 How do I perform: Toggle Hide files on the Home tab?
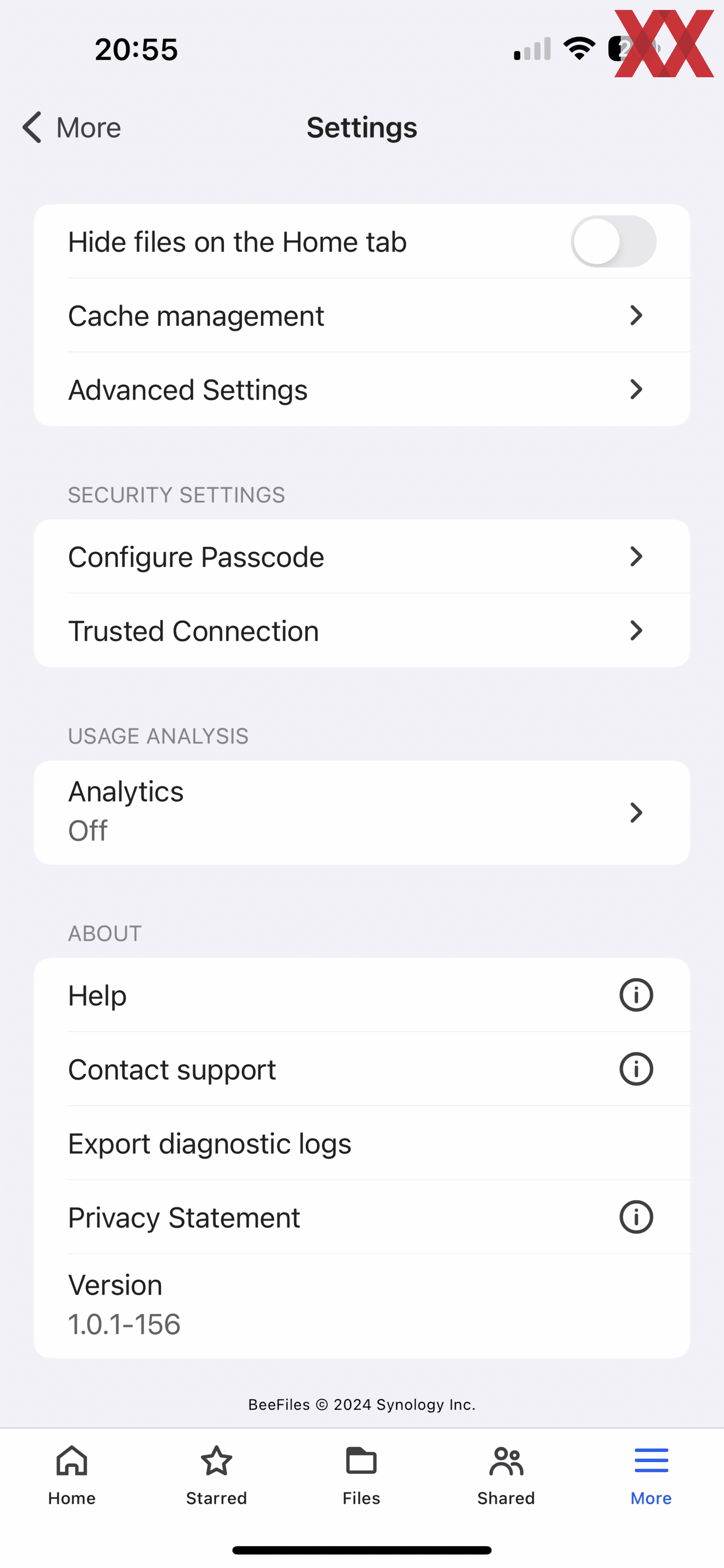click(613, 242)
